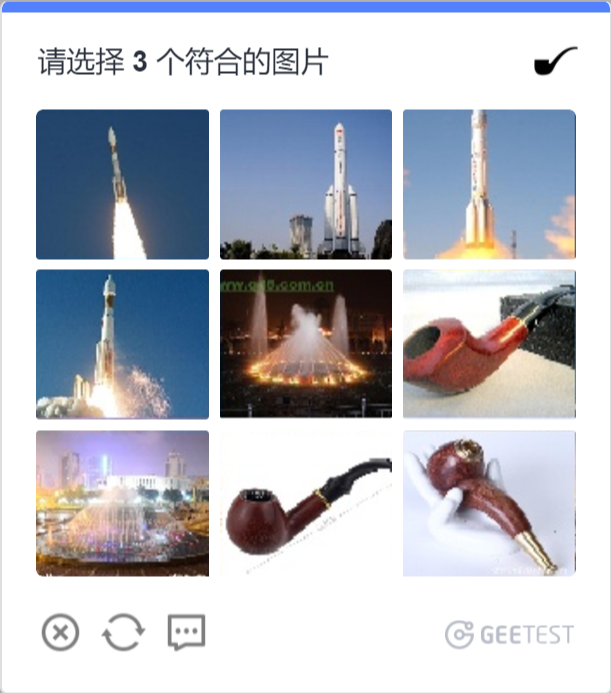Open the feedback speech bubble icon
The width and height of the screenshot is (611, 693).
[x=187, y=632]
